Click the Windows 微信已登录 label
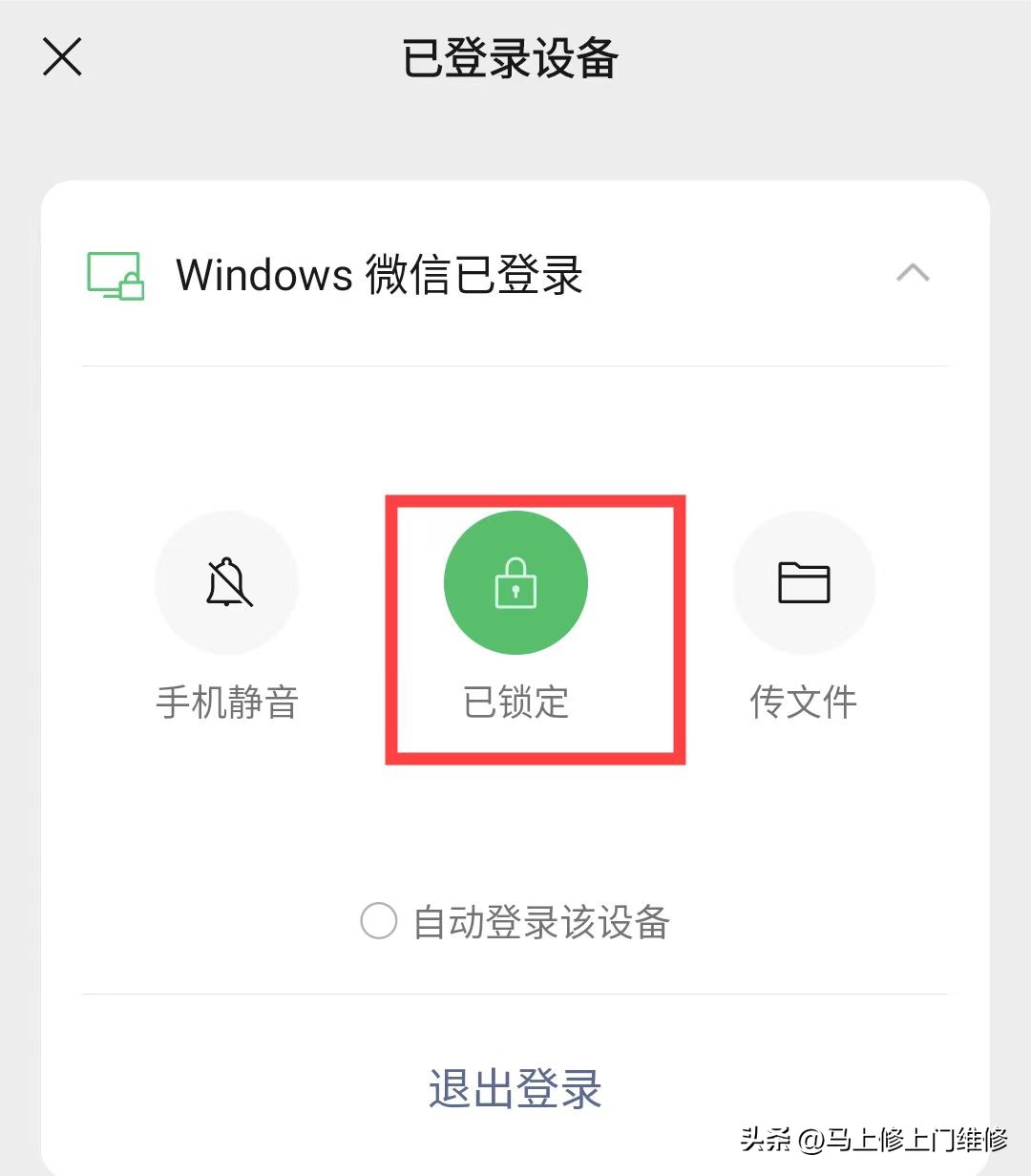This screenshot has height=1176, width=1031. (x=380, y=276)
